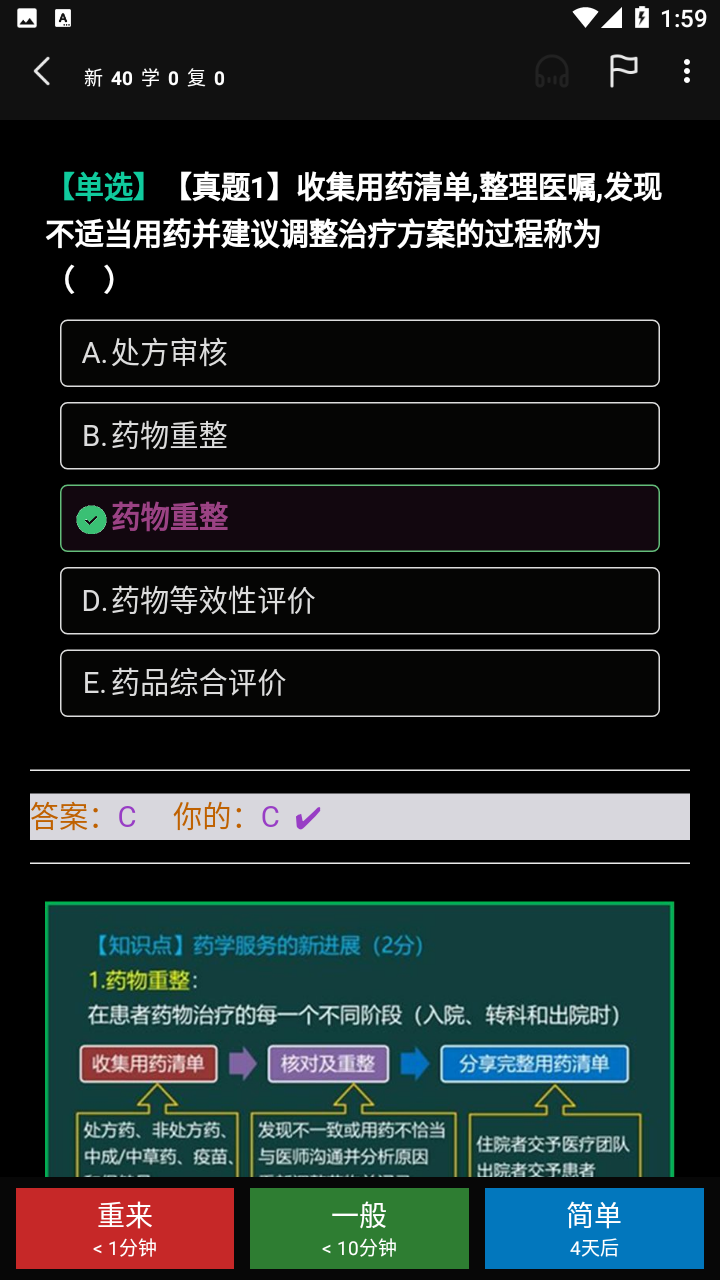Tap the headphones audio icon
The height and width of the screenshot is (1280, 720).
click(x=552, y=72)
